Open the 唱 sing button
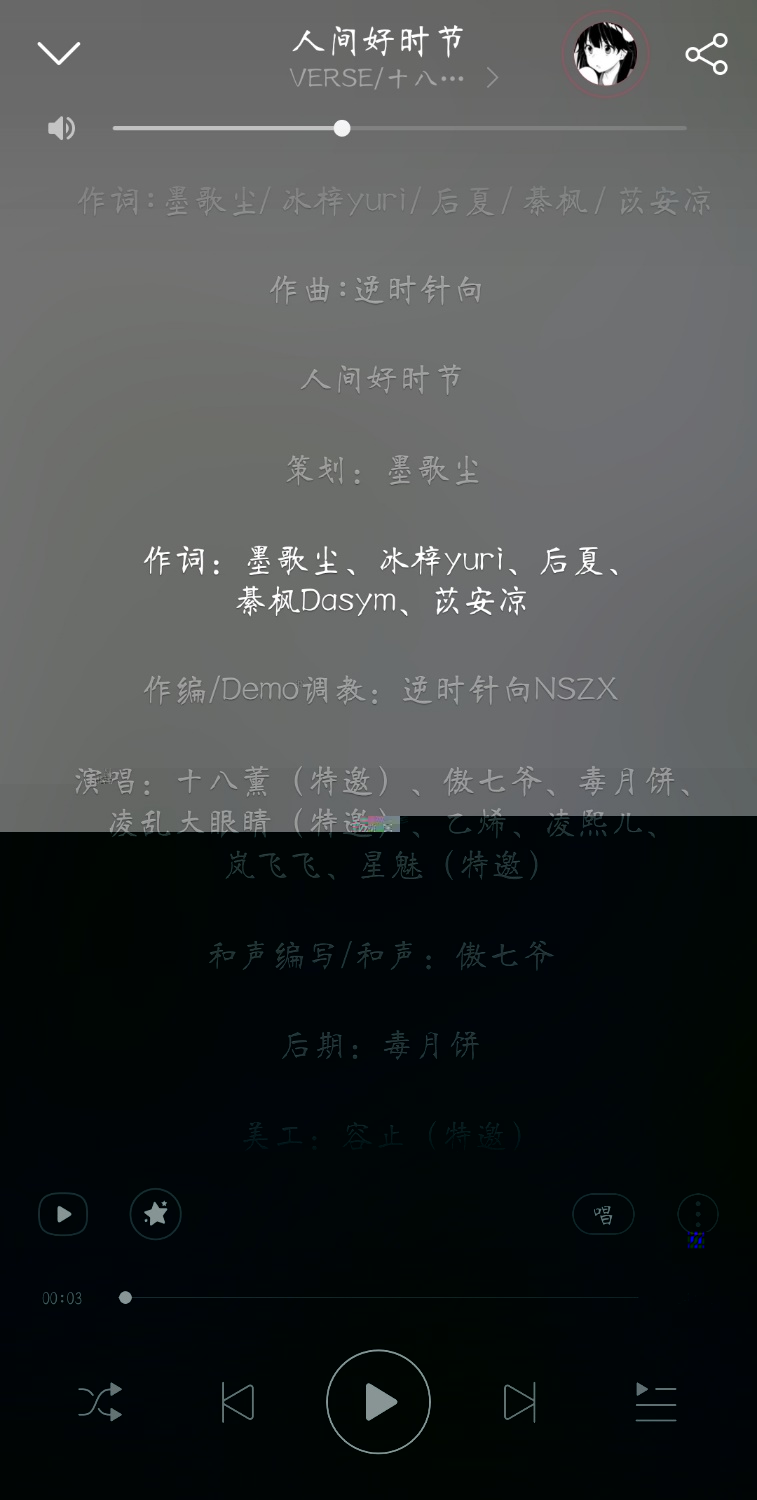 (x=603, y=1214)
